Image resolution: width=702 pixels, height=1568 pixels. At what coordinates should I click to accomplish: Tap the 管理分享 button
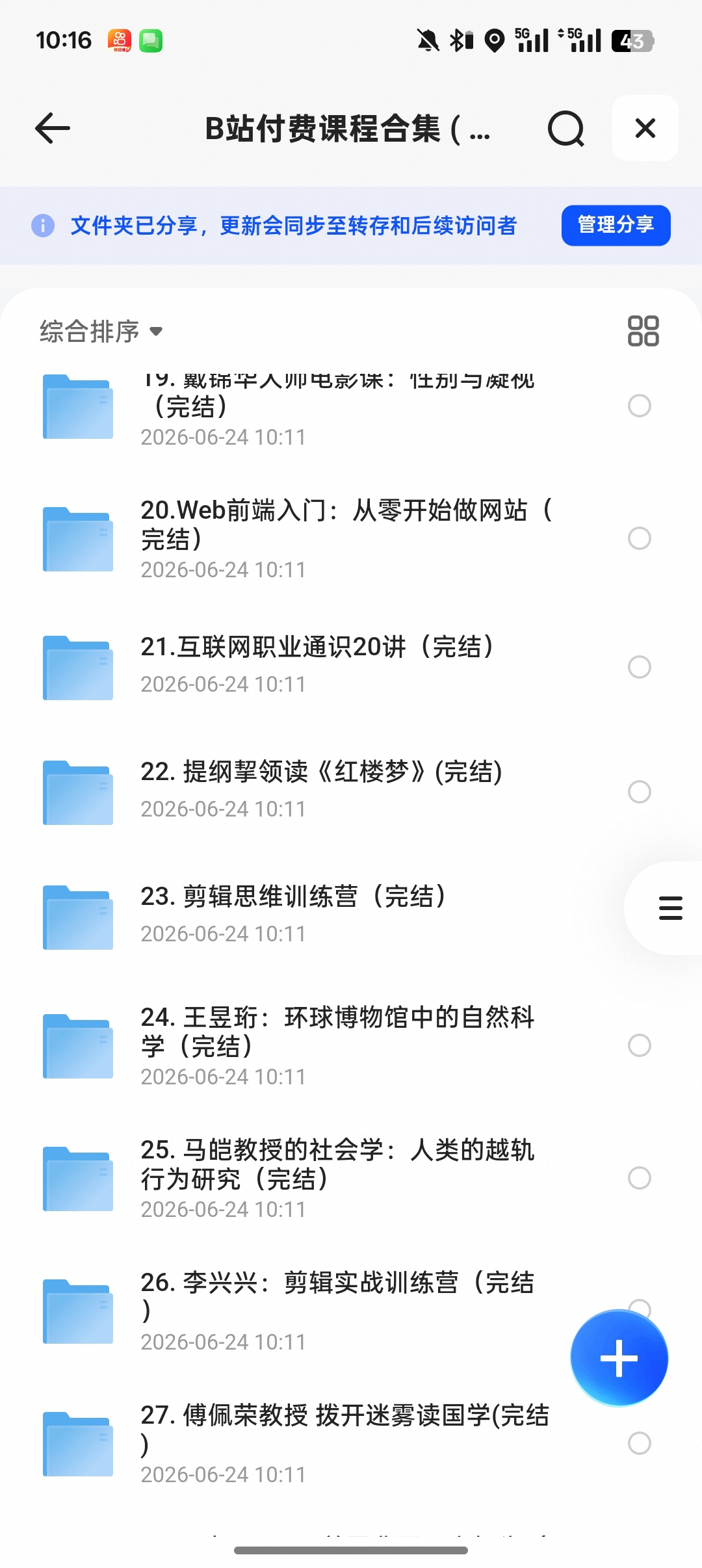(x=616, y=226)
